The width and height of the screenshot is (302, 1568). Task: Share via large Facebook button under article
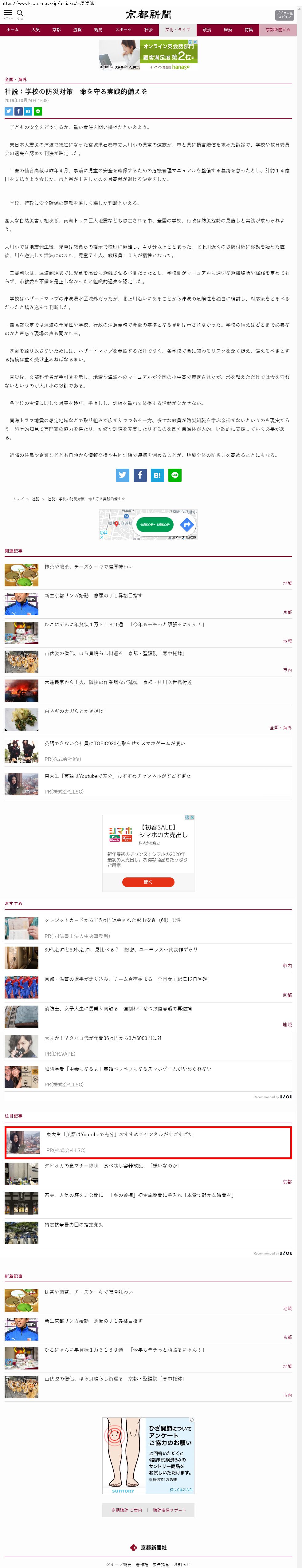tap(140, 475)
